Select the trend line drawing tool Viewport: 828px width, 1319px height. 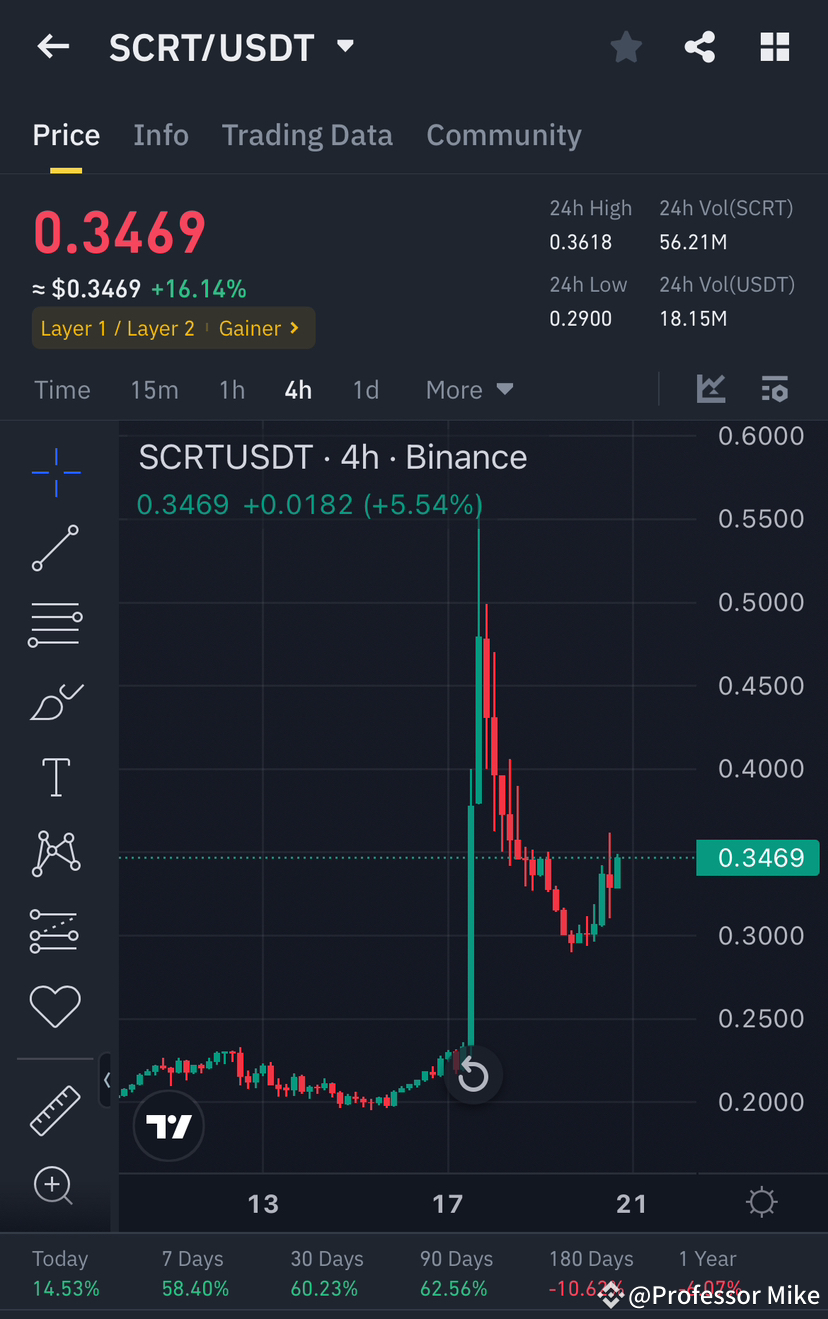[x=54, y=548]
